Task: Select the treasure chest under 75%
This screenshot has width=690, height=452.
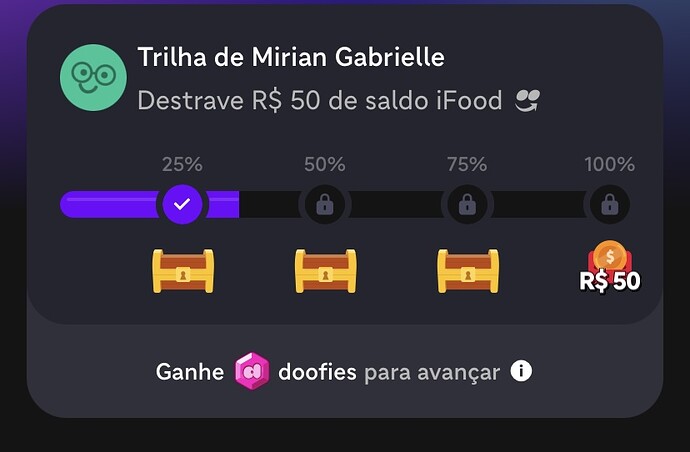Action: pos(467,270)
